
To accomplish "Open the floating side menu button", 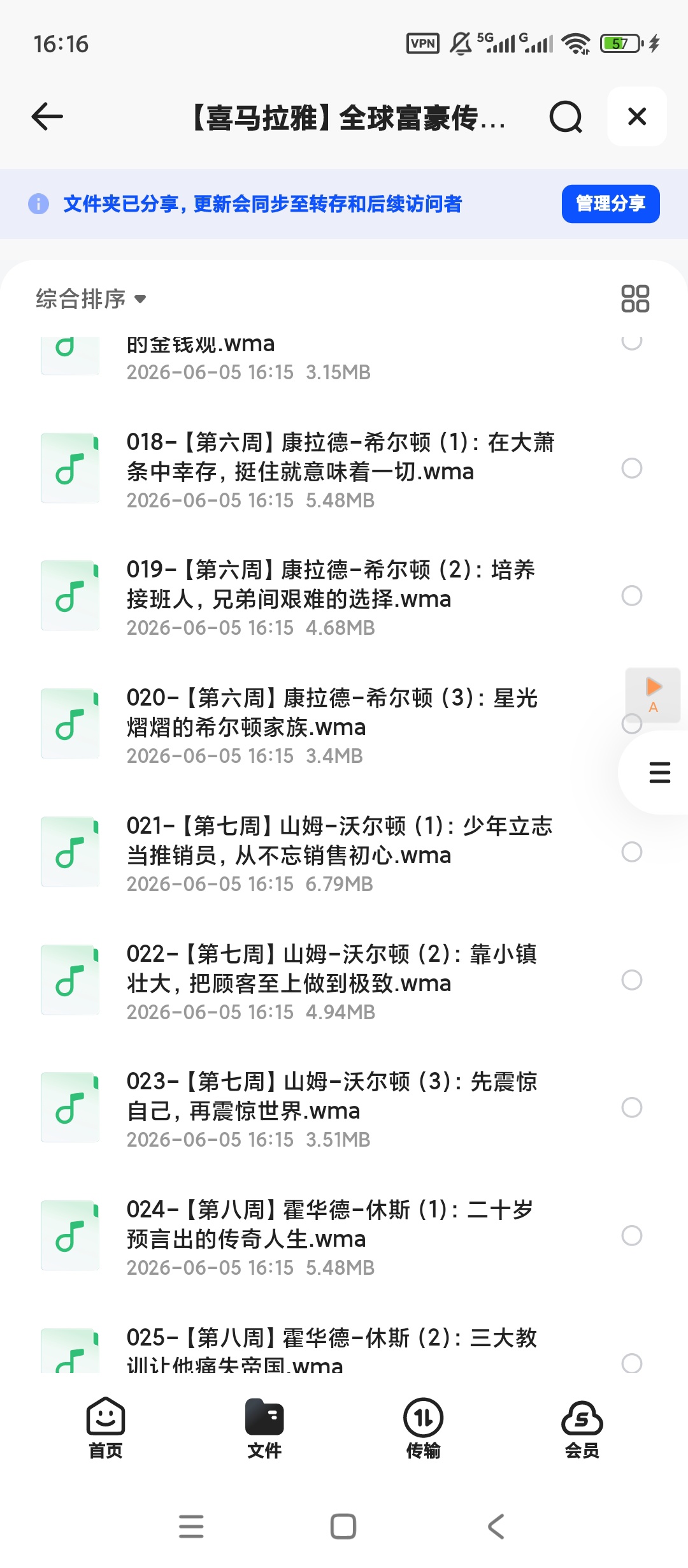I will click(659, 773).
